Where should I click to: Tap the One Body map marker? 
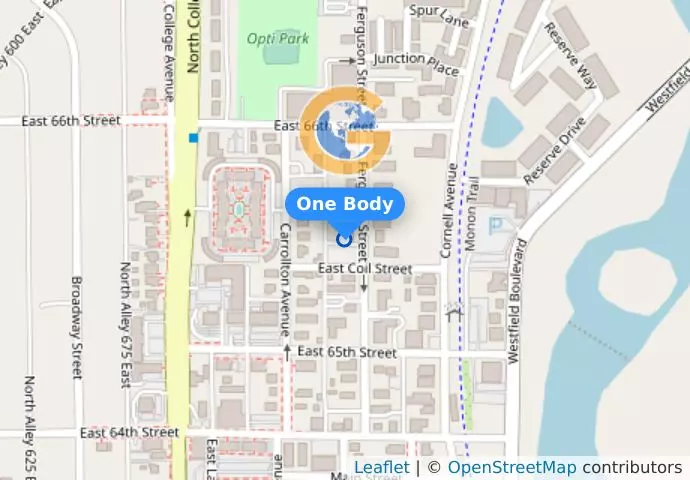pos(344,239)
